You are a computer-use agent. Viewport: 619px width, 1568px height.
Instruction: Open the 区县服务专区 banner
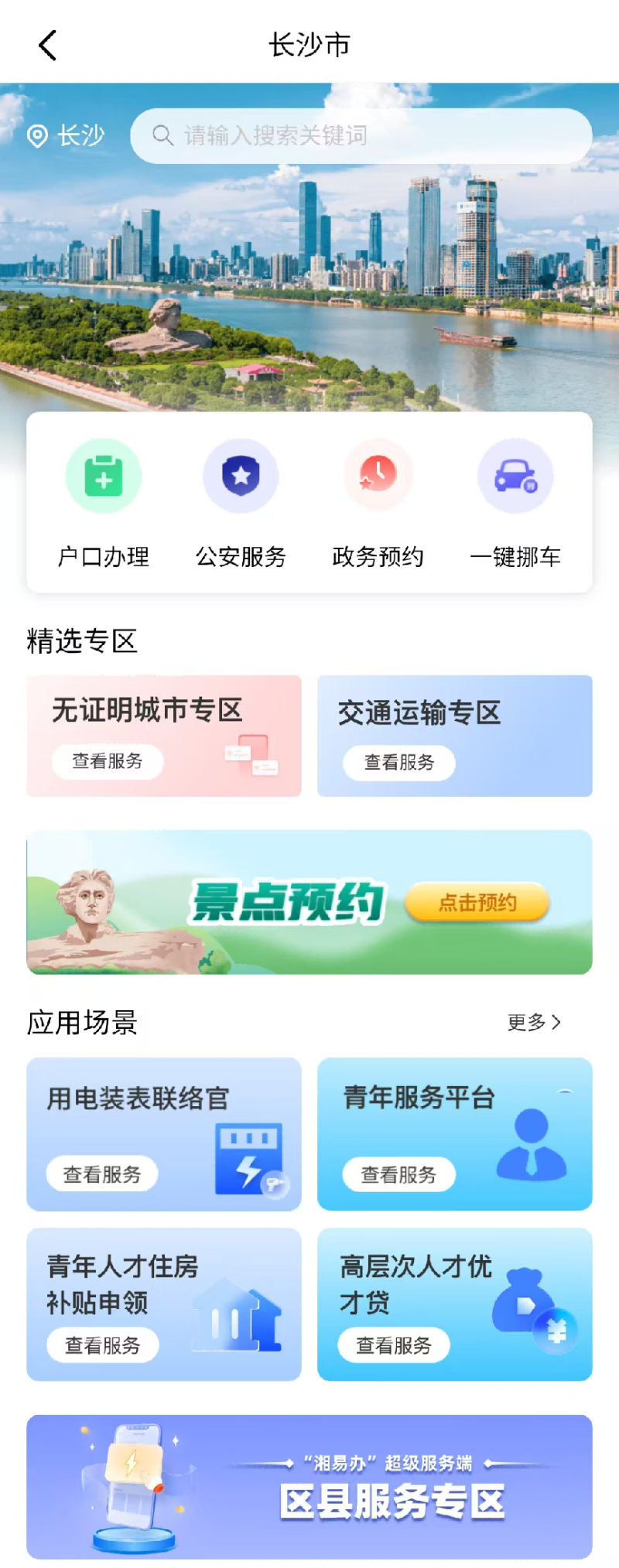[x=309, y=1487]
